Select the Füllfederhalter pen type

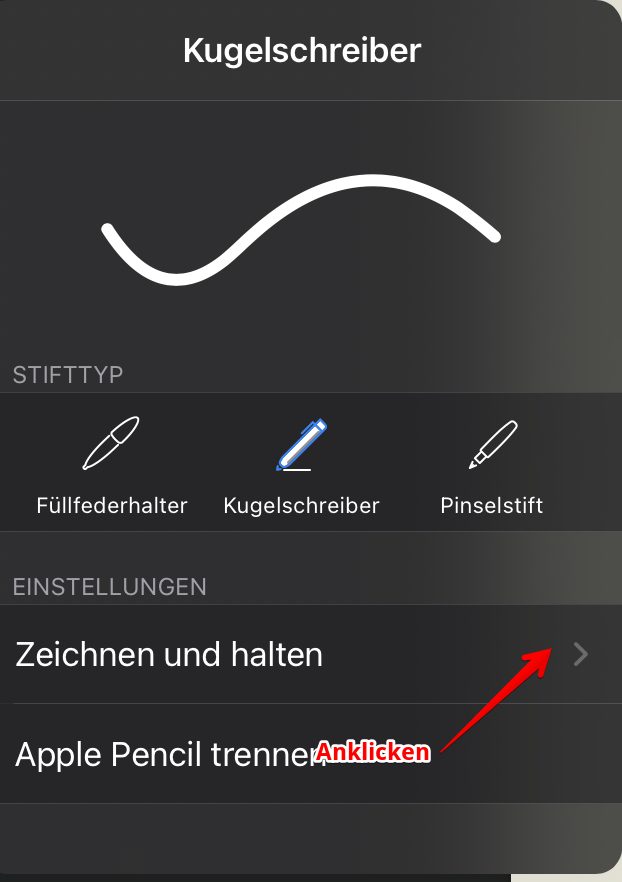(x=111, y=463)
